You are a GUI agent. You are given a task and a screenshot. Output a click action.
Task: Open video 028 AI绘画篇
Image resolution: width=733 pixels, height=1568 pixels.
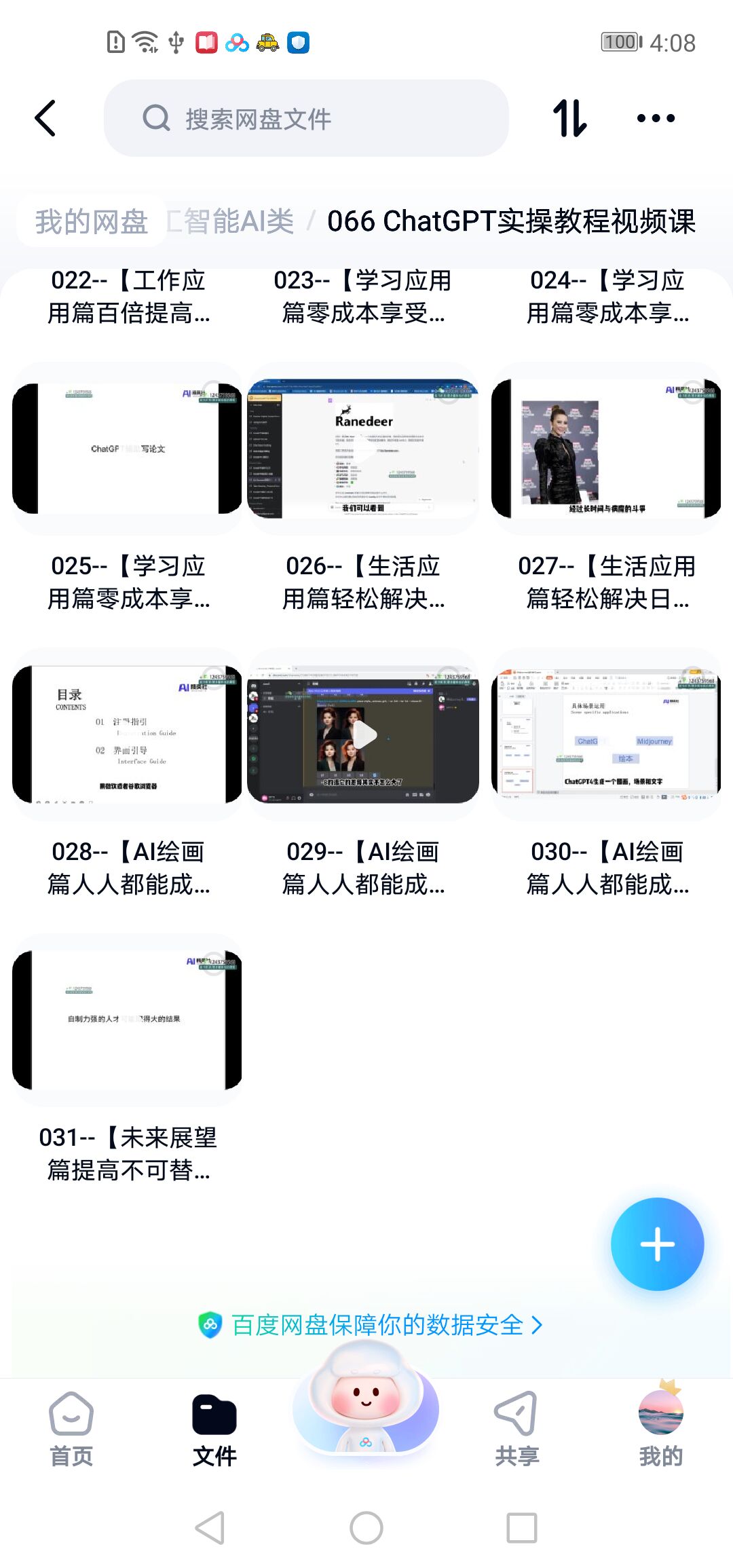(128, 734)
